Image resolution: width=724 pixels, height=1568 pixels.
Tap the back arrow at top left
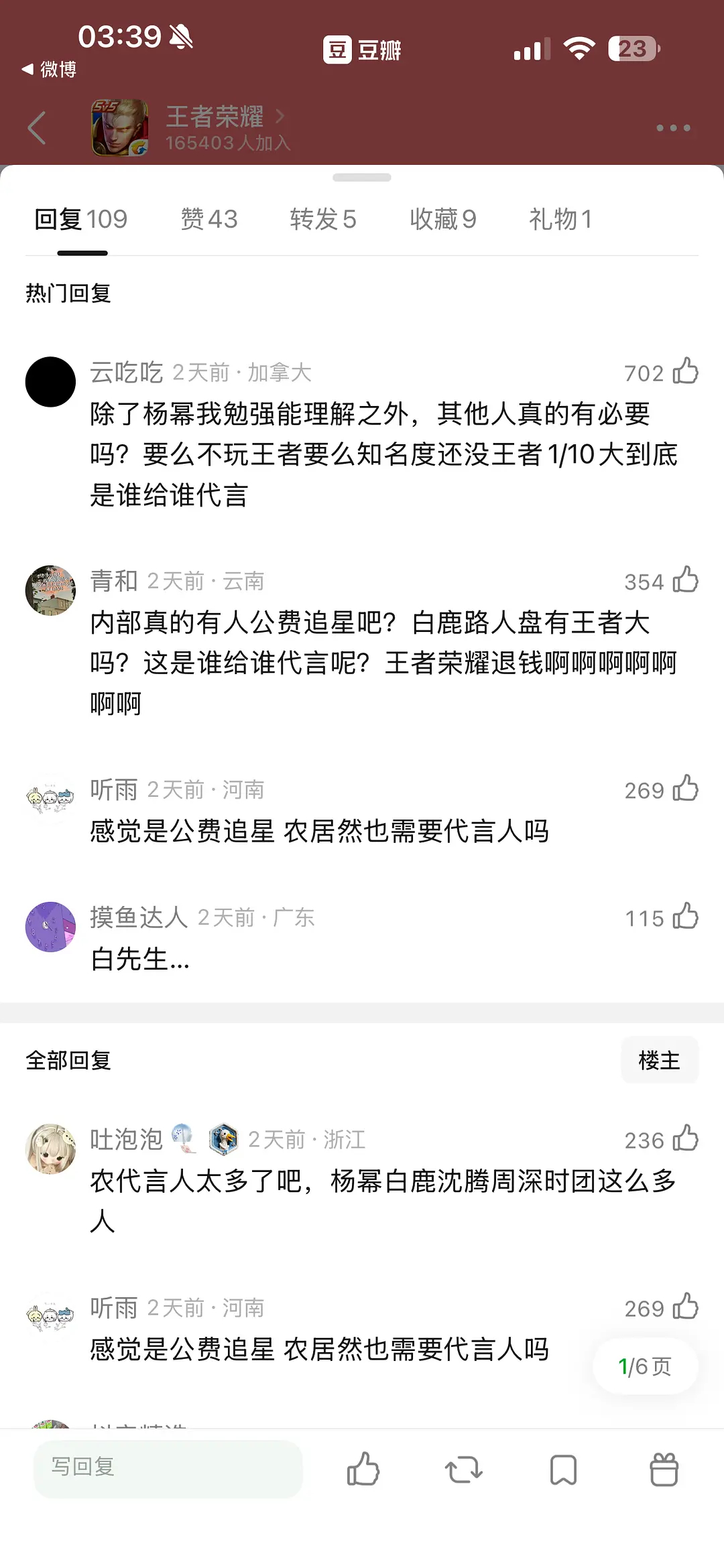pyautogui.click(x=38, y=127)
